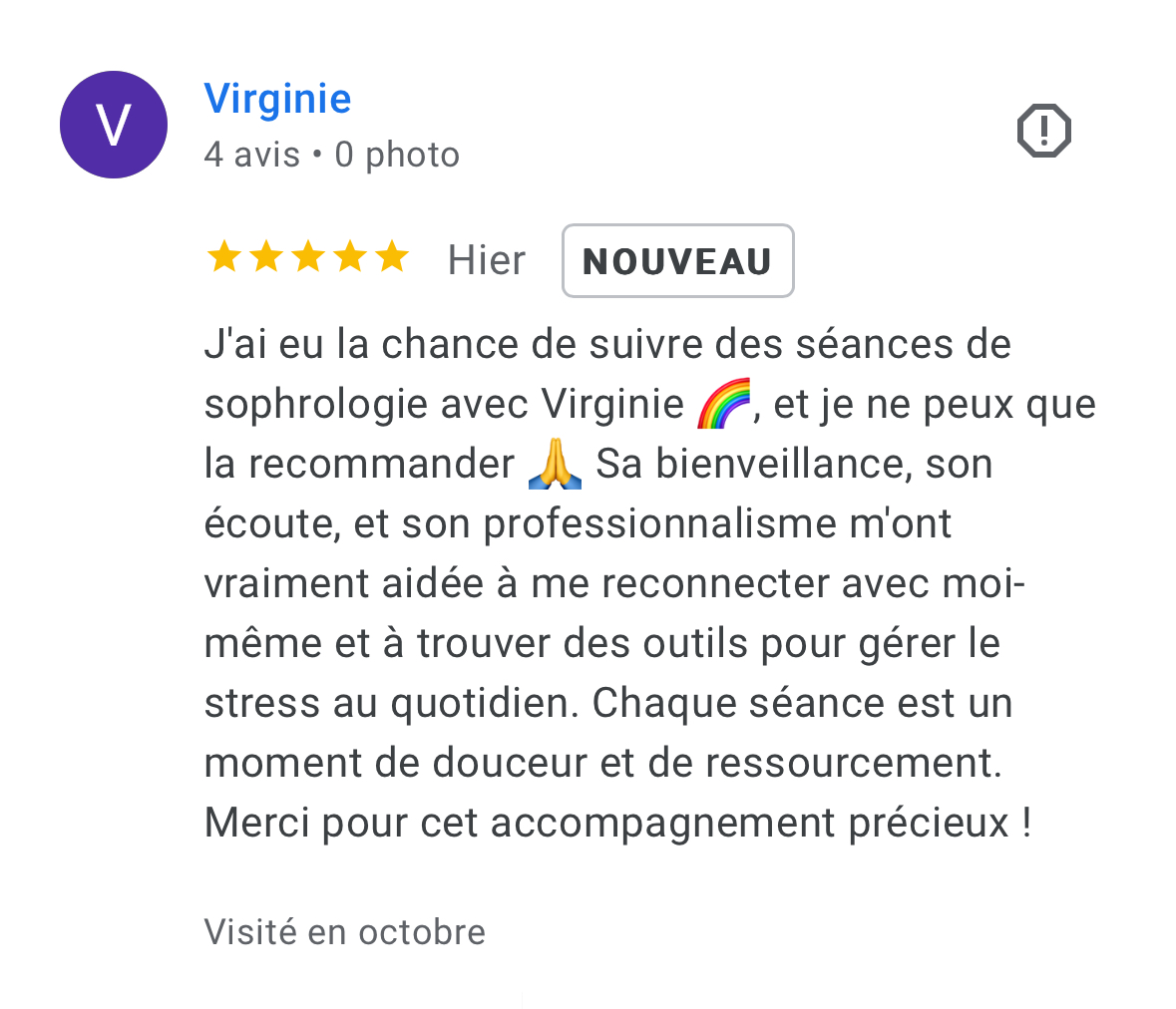Screen dimensions: 1176x1009
Task: Tap Virginie's purple avatar
Action: tap(114, 125)
